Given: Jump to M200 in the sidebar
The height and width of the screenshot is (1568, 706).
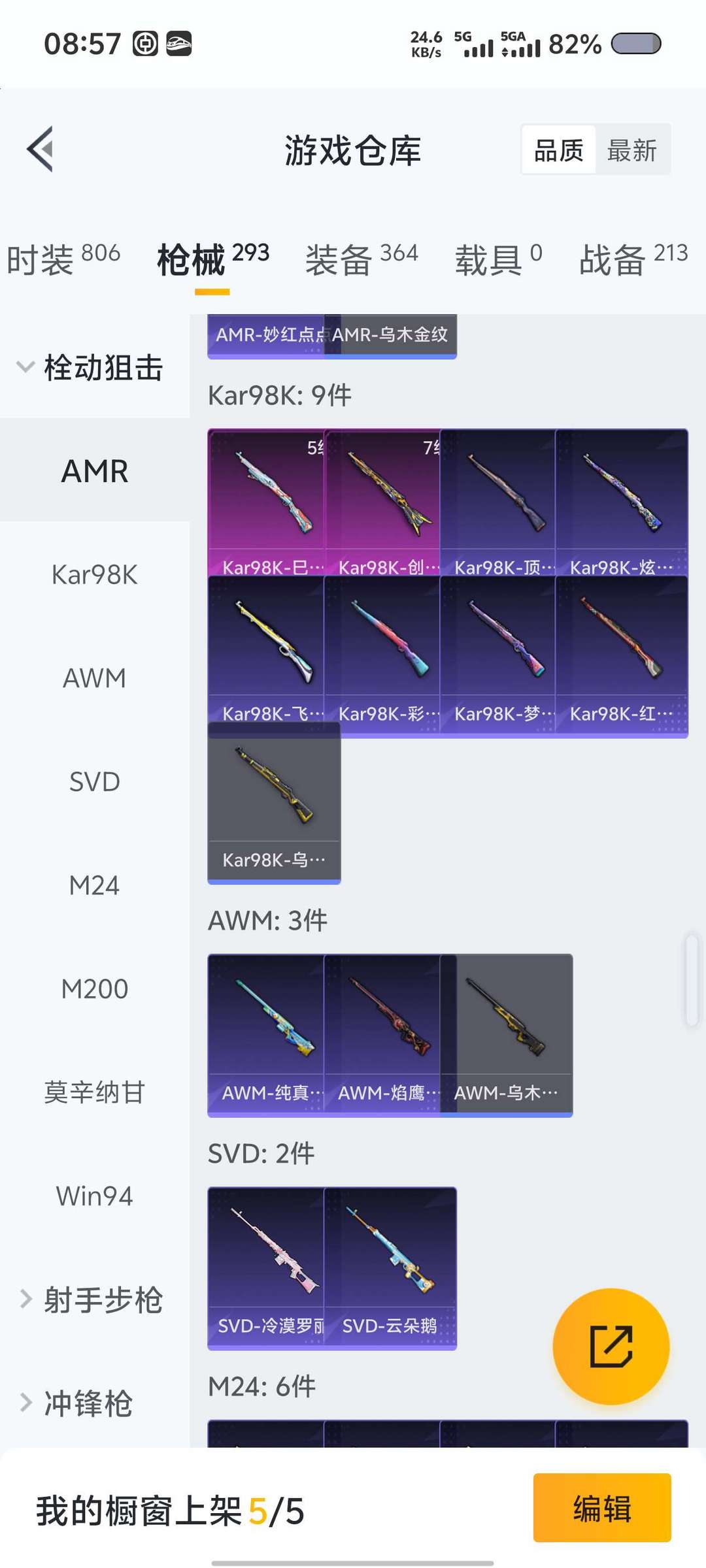Looking at the screenshot, I should [95, 989].
